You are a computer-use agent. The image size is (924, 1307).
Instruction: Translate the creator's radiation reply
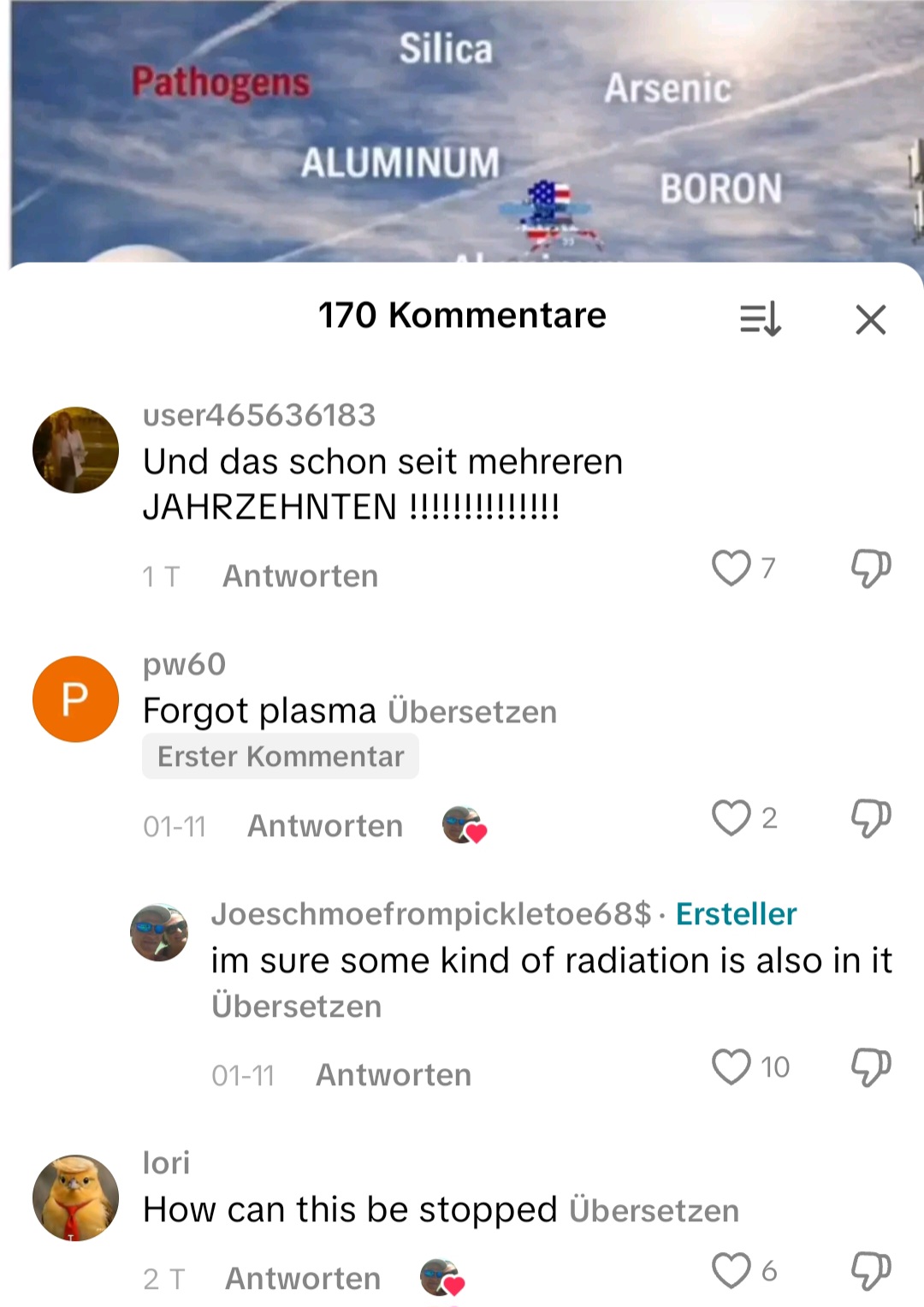click(296, 1006)
